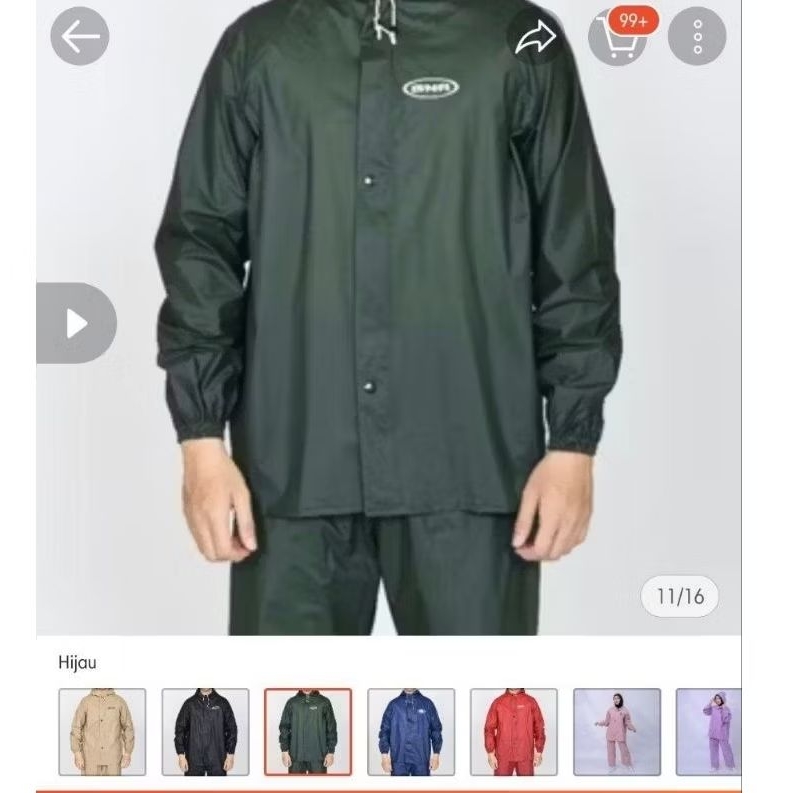The image size is (793, 793).
Task: Open the shopping cart
Action: coord(617,37)
